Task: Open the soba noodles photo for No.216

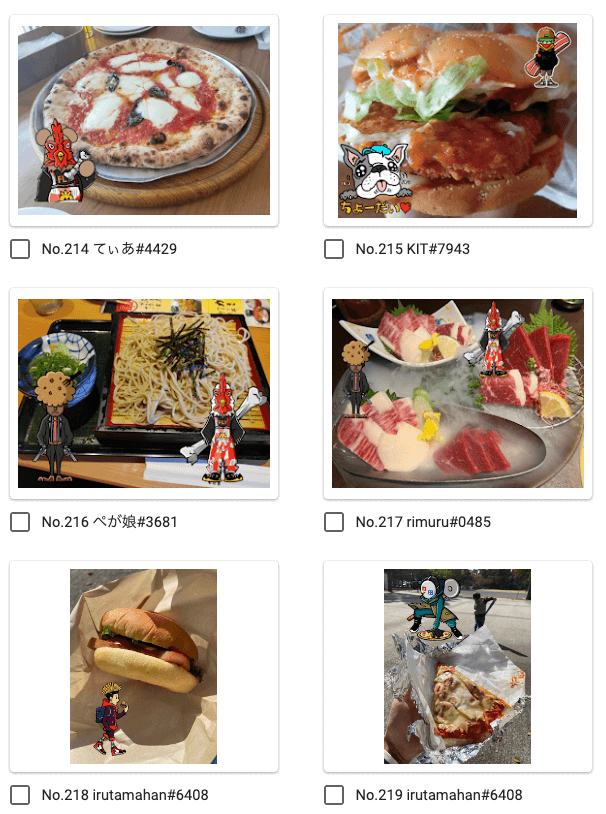Action: coord(144,393)
